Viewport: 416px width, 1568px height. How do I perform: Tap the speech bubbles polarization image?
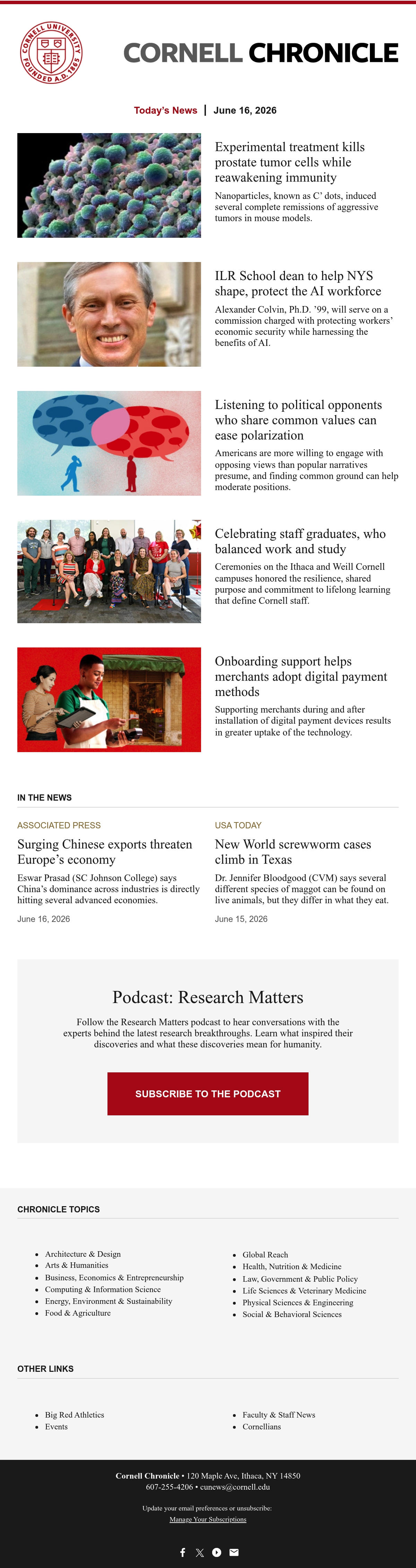(109, 443)
